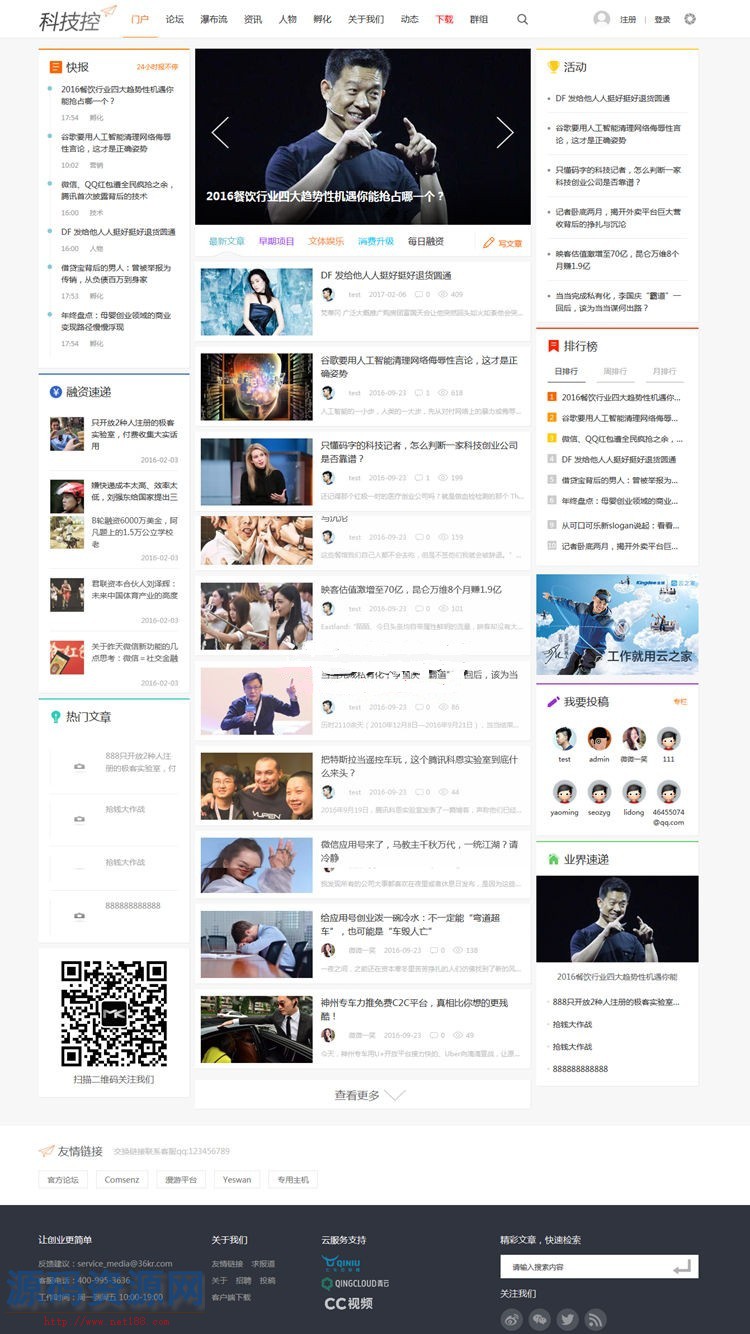Expand 查看更多 to load more

tap(362, 1095)
